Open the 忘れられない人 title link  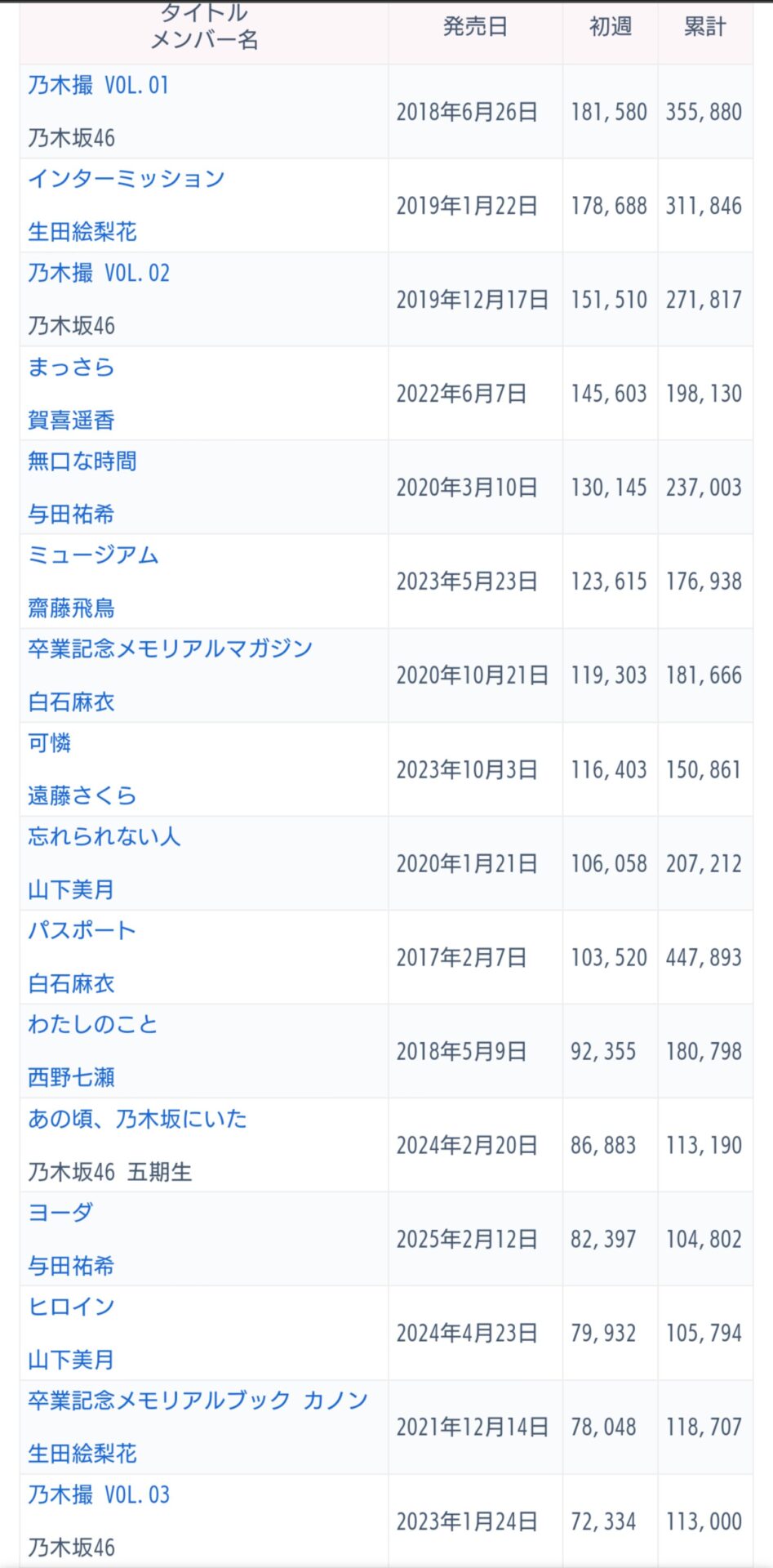pyautogui.click(x=104, y=836)
